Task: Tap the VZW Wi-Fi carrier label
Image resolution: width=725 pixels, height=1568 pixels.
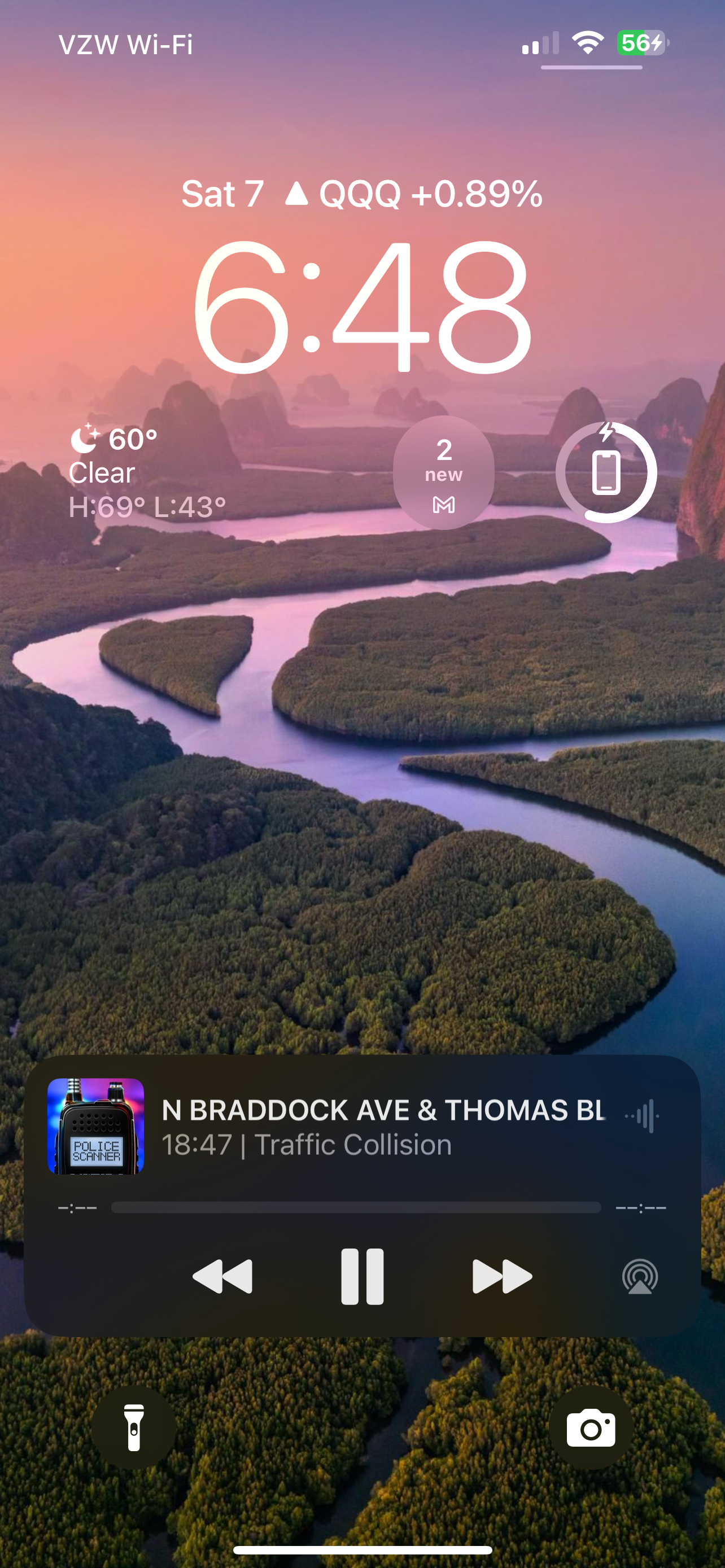Action: click(x=125, y=45)
